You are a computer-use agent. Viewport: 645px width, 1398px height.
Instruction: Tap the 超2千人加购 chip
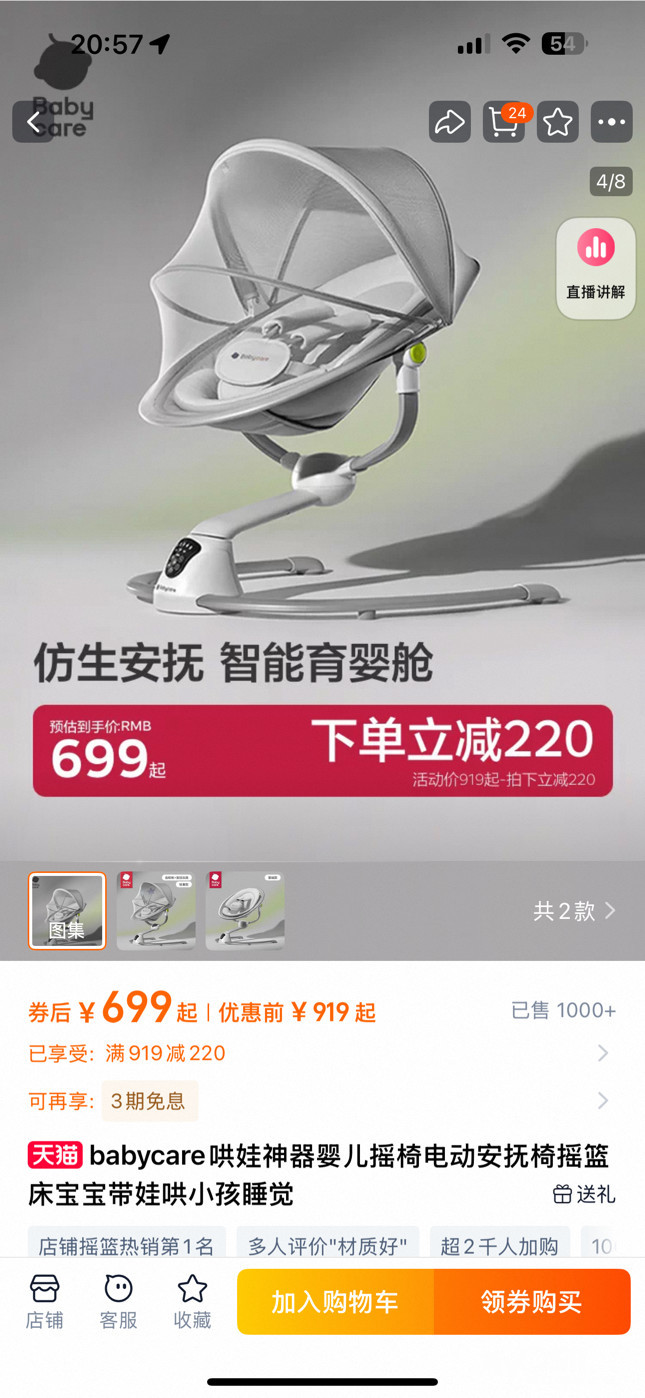pos(500,1246)
